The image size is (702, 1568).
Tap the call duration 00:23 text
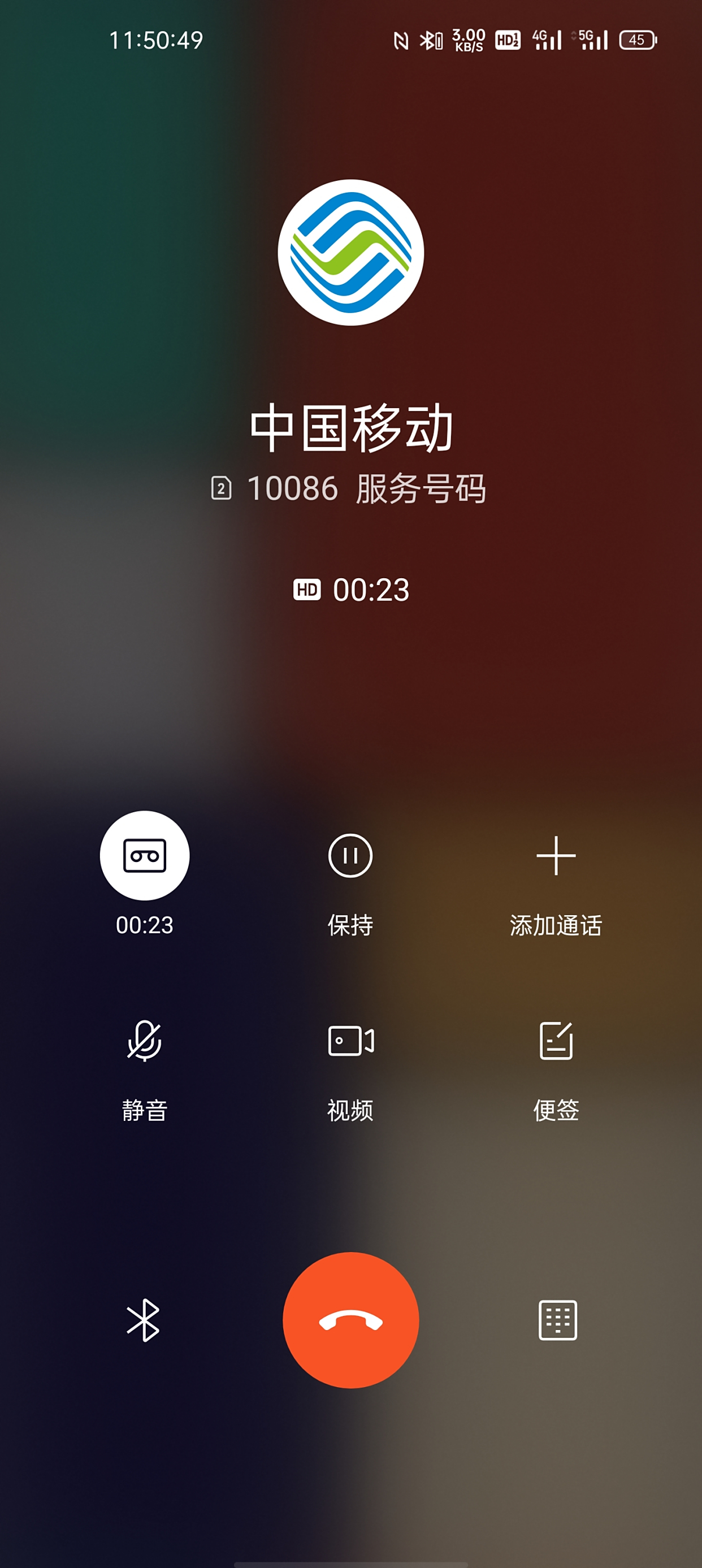(371, 589)
